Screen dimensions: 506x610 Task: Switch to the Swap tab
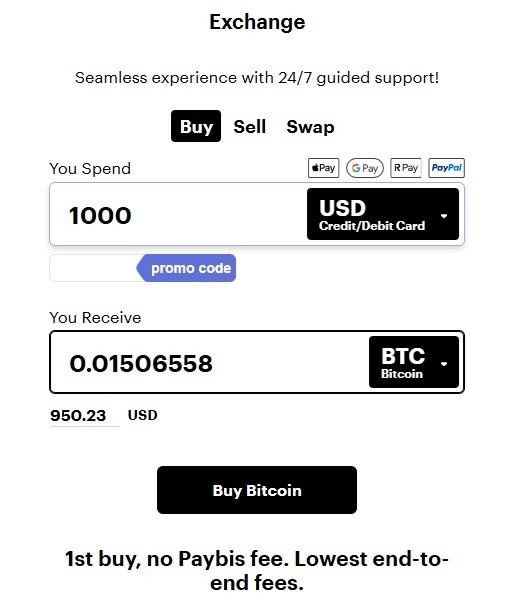(310, 126)
